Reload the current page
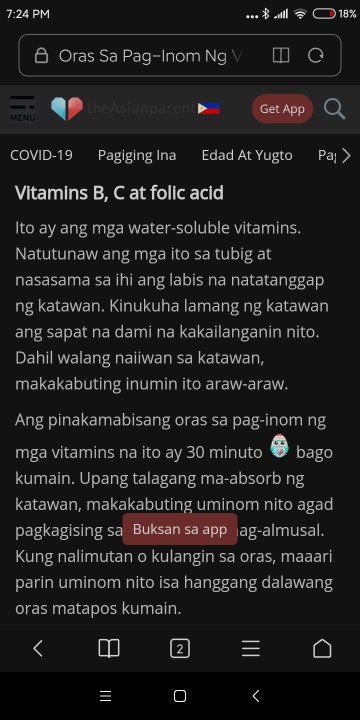 316,56
